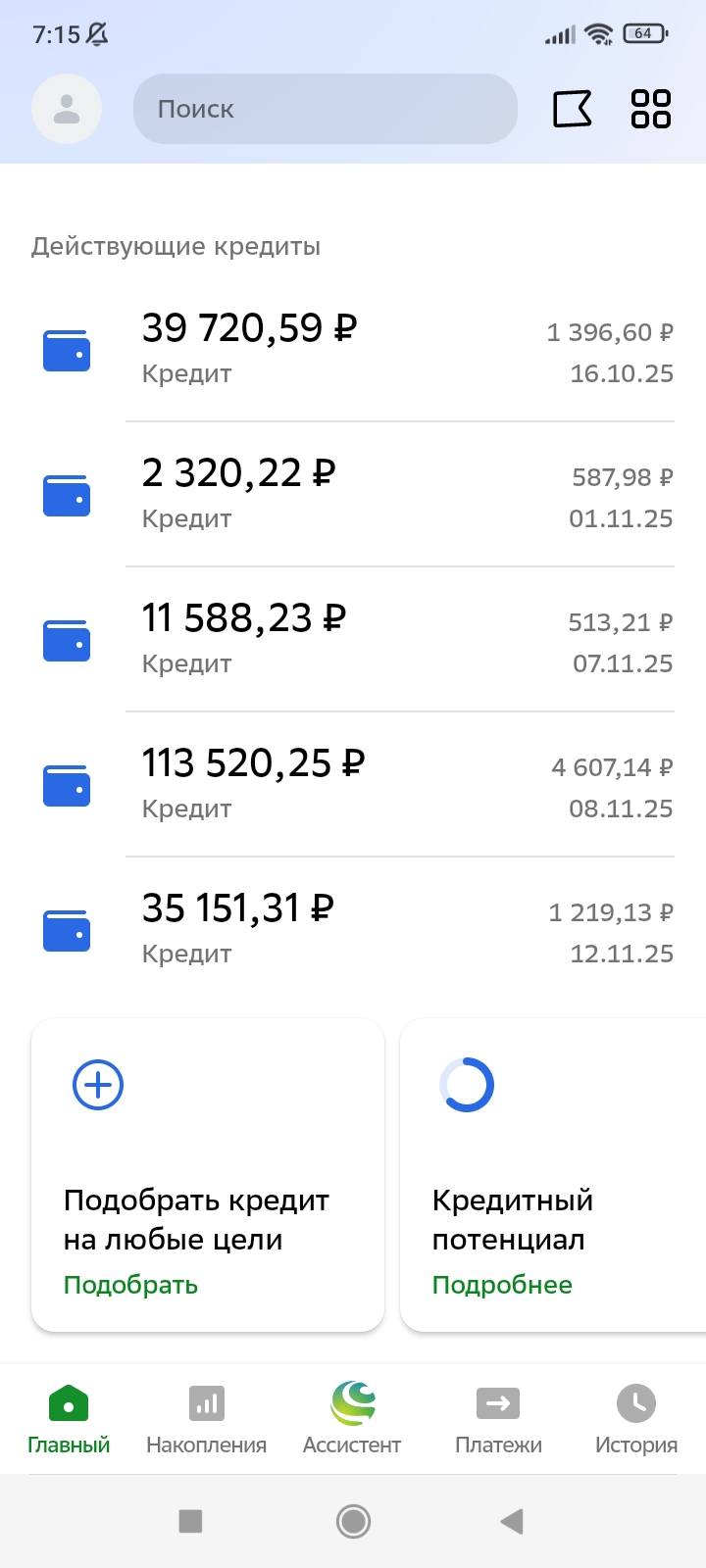706x1568 pixels.
Task: Tap the wallet icon beside the 113 520,25 ₽ loan
Action: [x=66, y=785]
